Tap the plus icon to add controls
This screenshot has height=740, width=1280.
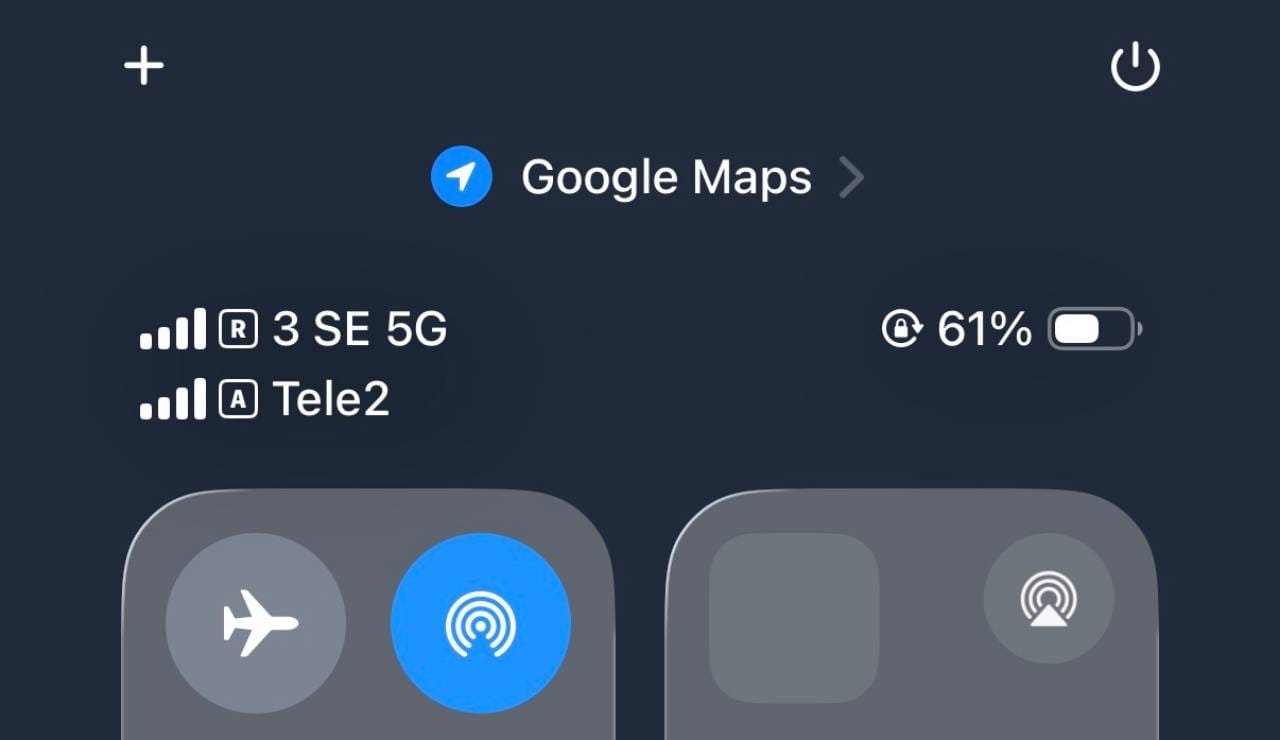click(x=144, y=67)
